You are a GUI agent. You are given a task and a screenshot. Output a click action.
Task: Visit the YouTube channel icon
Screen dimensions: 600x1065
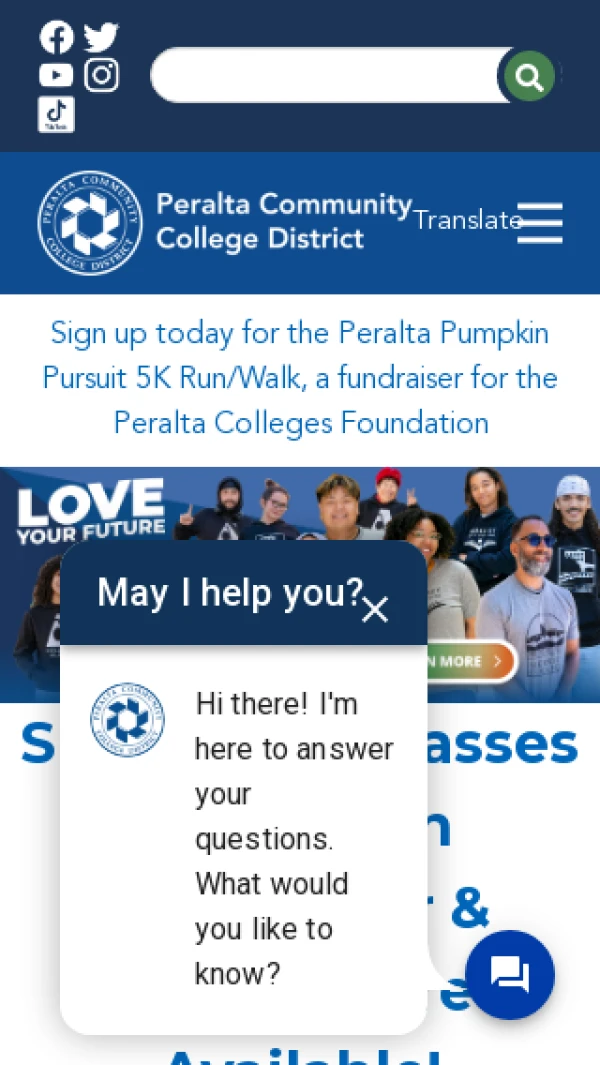tap(56, 75)
